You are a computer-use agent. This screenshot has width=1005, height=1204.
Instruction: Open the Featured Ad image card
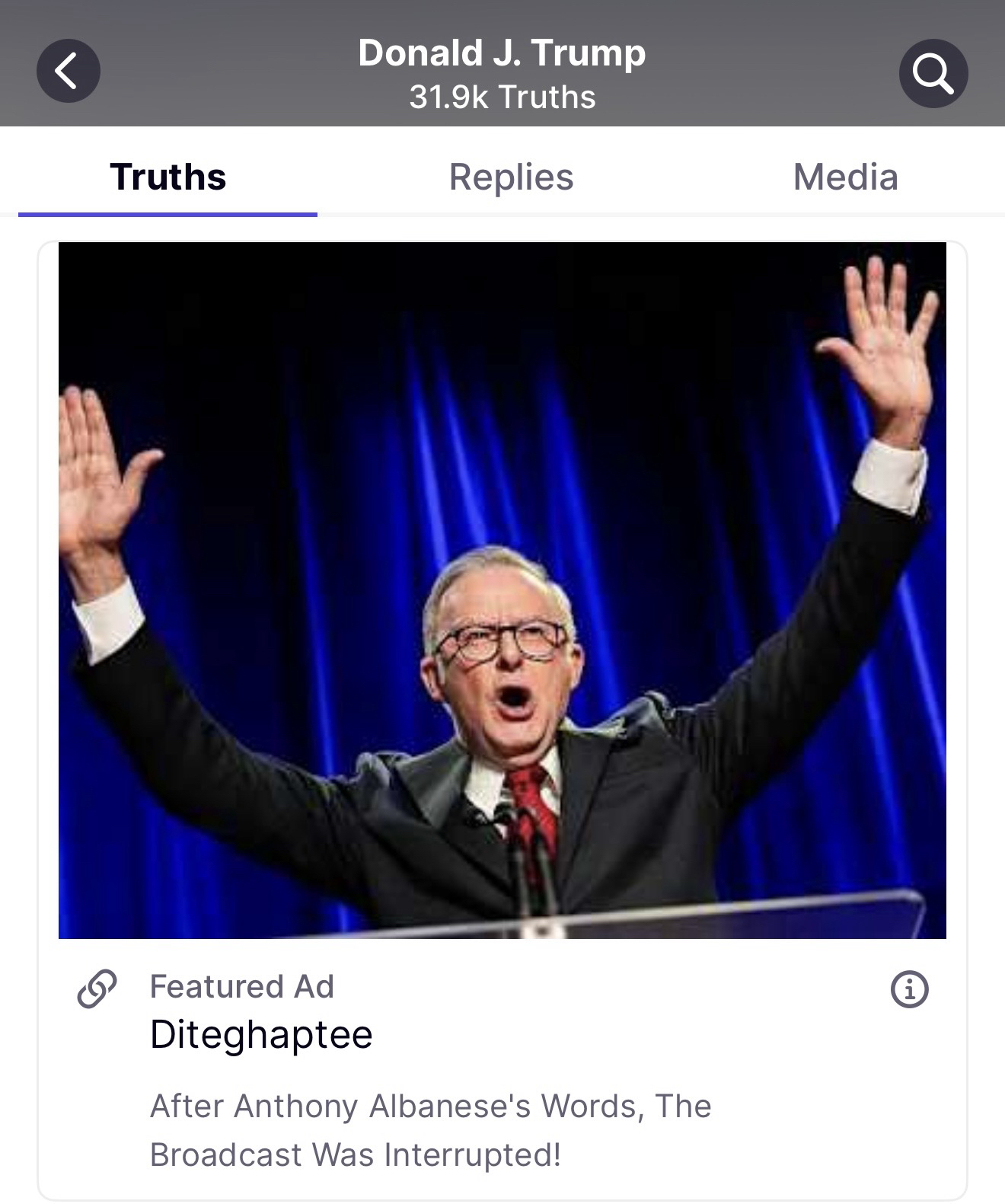click(502, 590)
